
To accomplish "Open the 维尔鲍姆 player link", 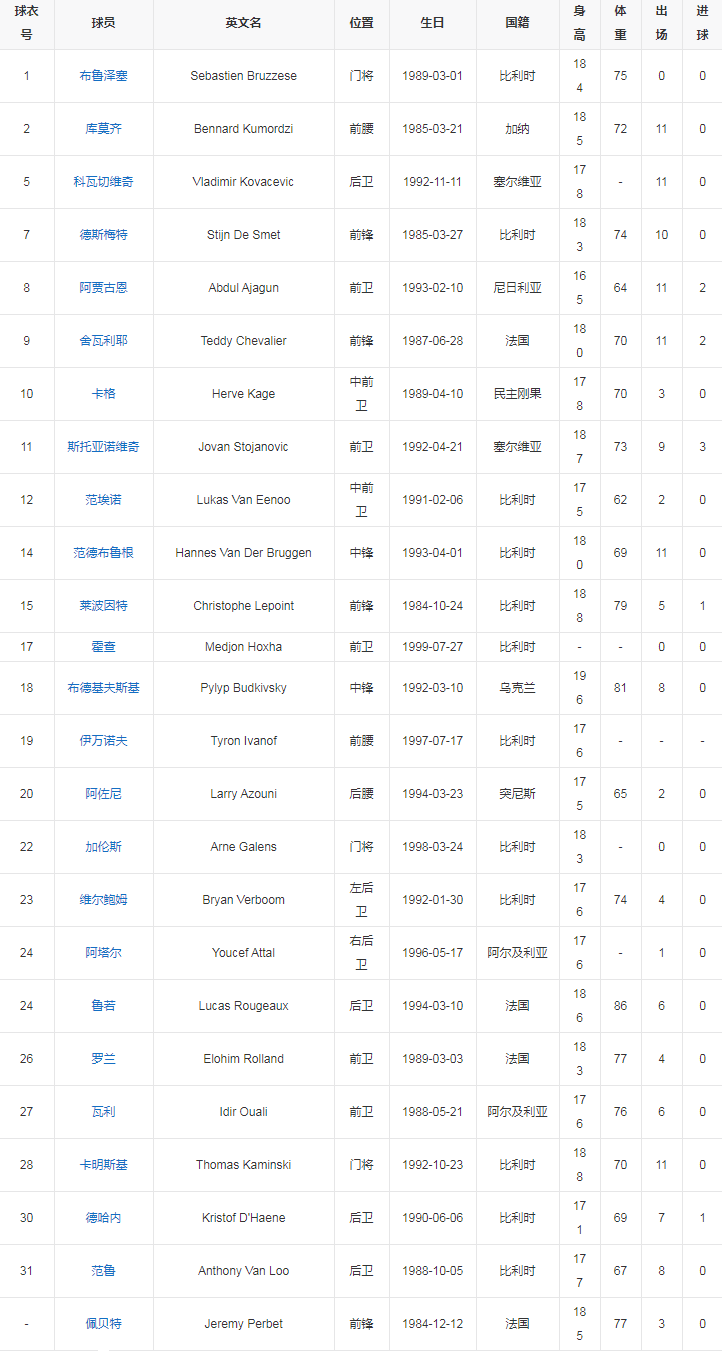I will tap(103, 900).
